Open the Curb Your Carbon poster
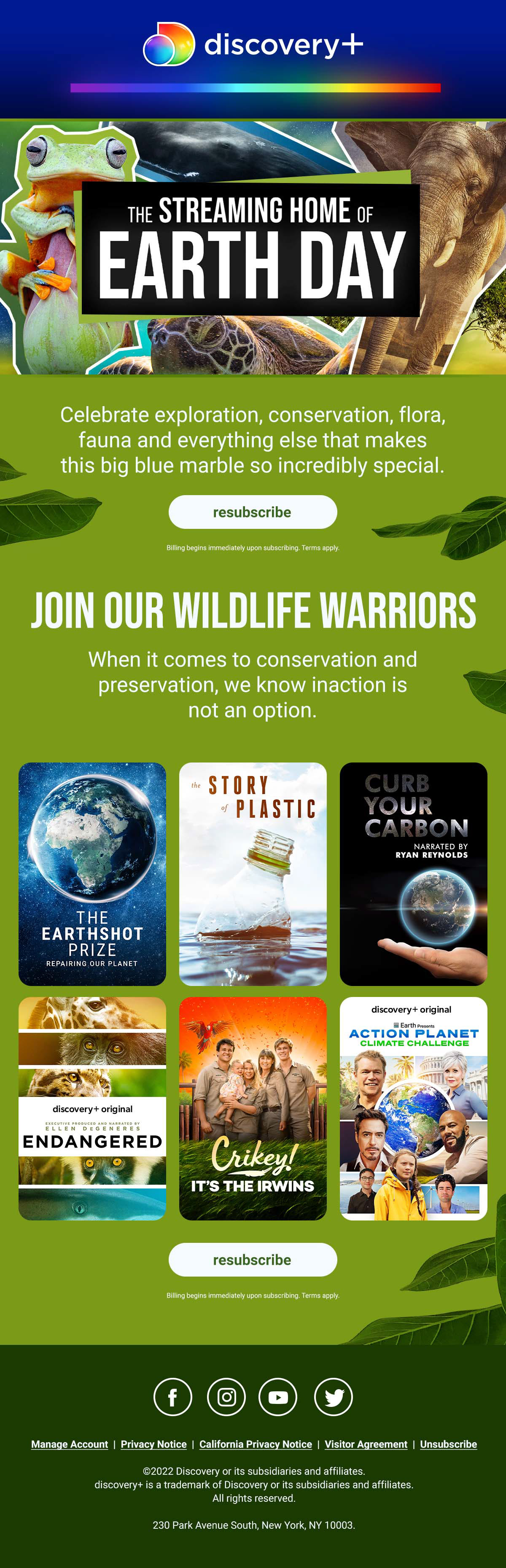Screen dimensions: 506x1568 coord(414,874)
